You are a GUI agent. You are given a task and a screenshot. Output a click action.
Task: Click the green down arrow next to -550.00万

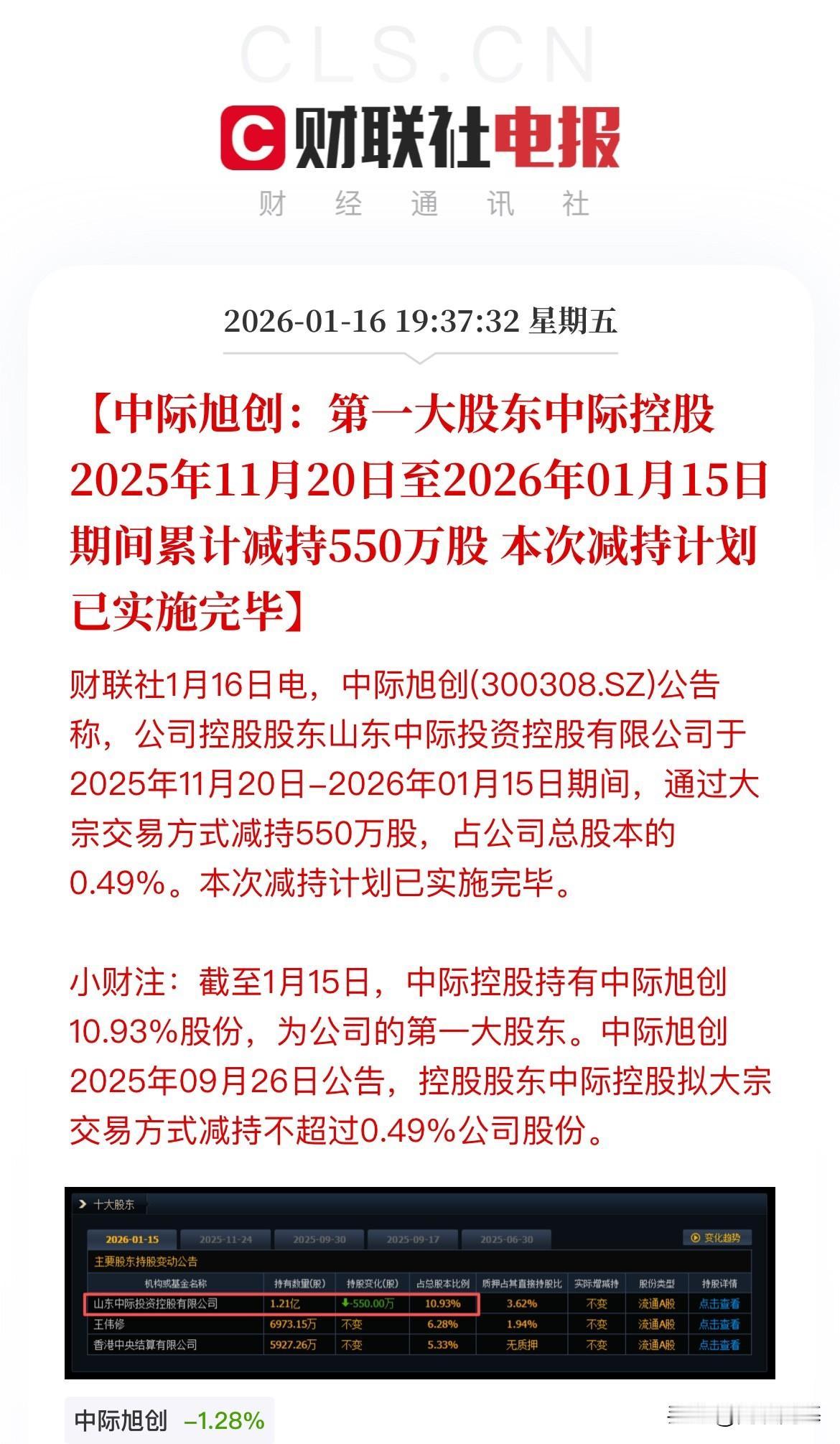pos(344,1305)
